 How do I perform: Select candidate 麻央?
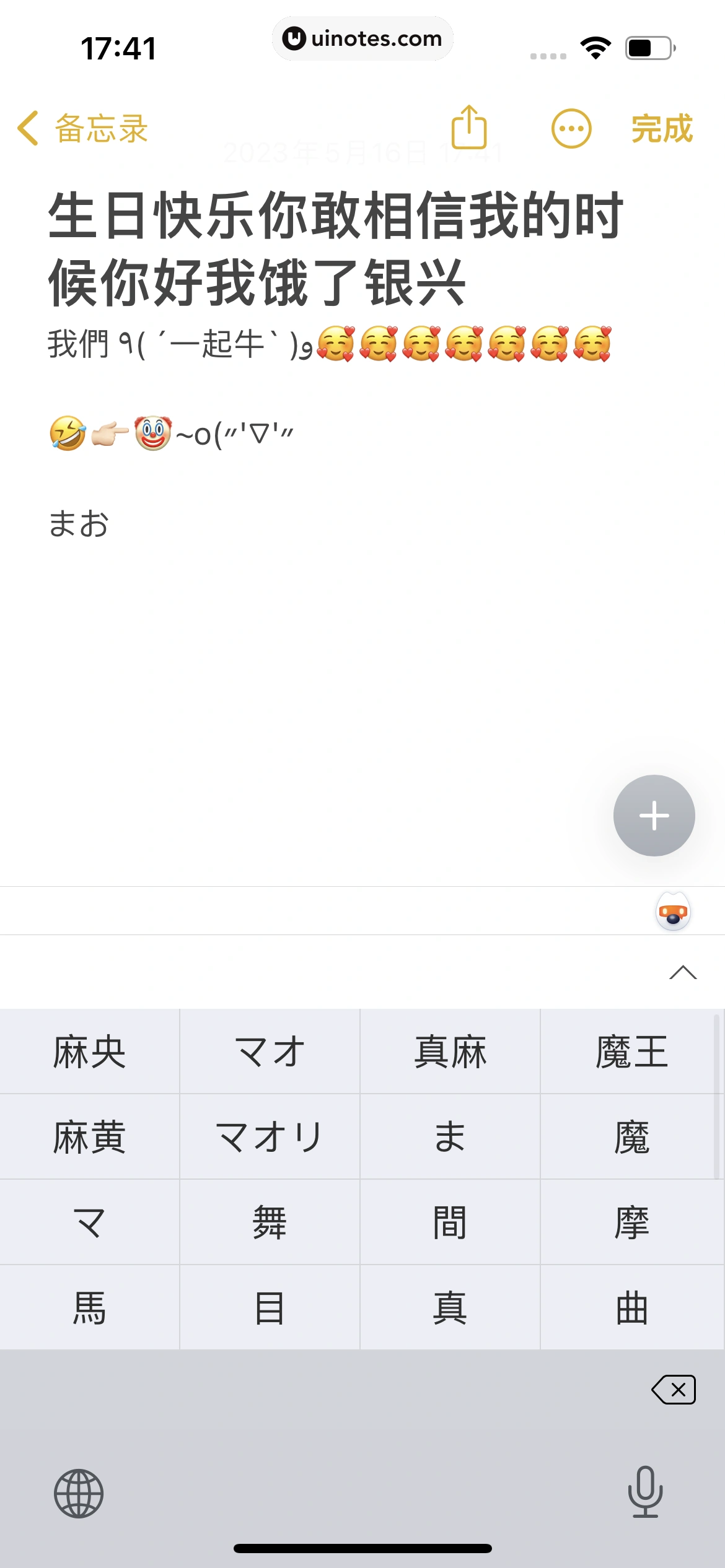[89, 1053]
